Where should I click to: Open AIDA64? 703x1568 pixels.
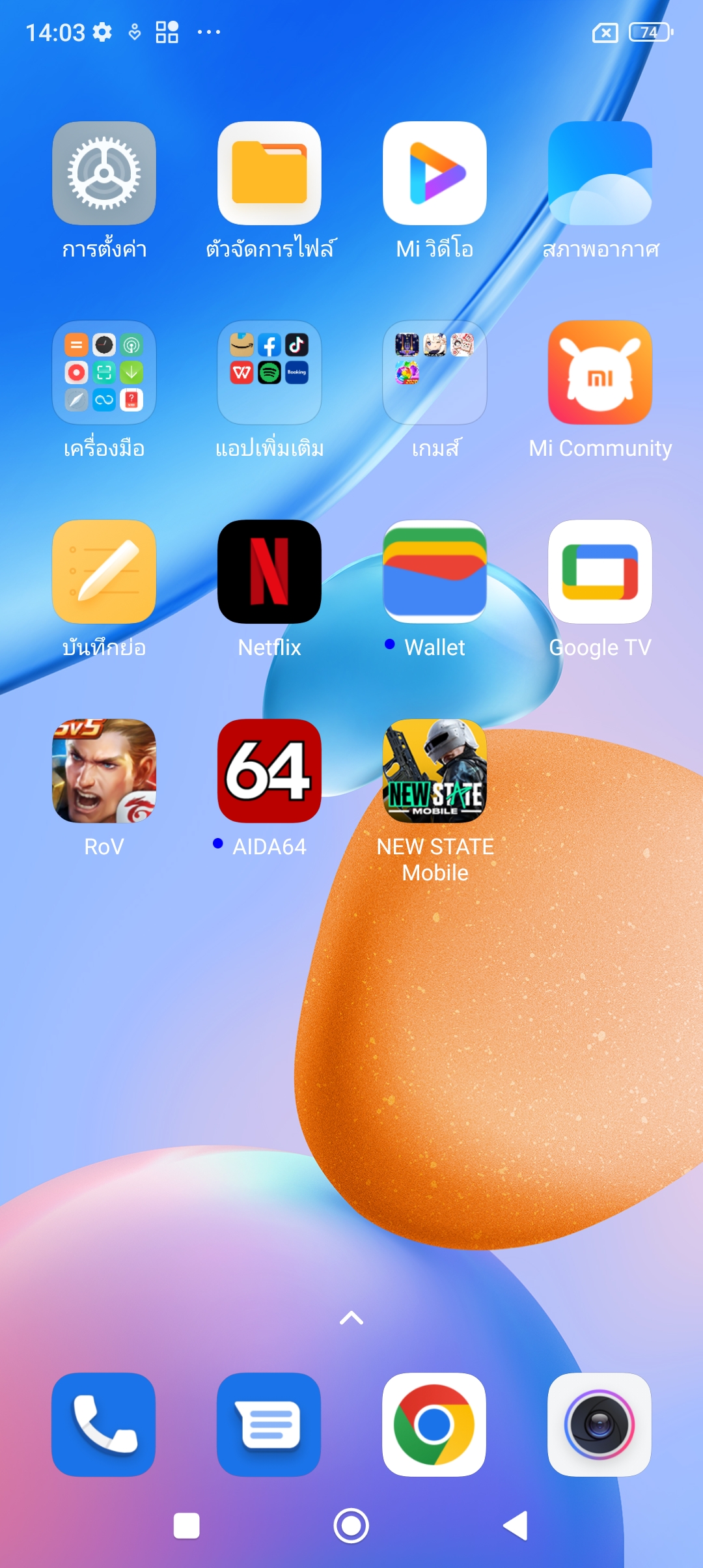coord(269,771)
